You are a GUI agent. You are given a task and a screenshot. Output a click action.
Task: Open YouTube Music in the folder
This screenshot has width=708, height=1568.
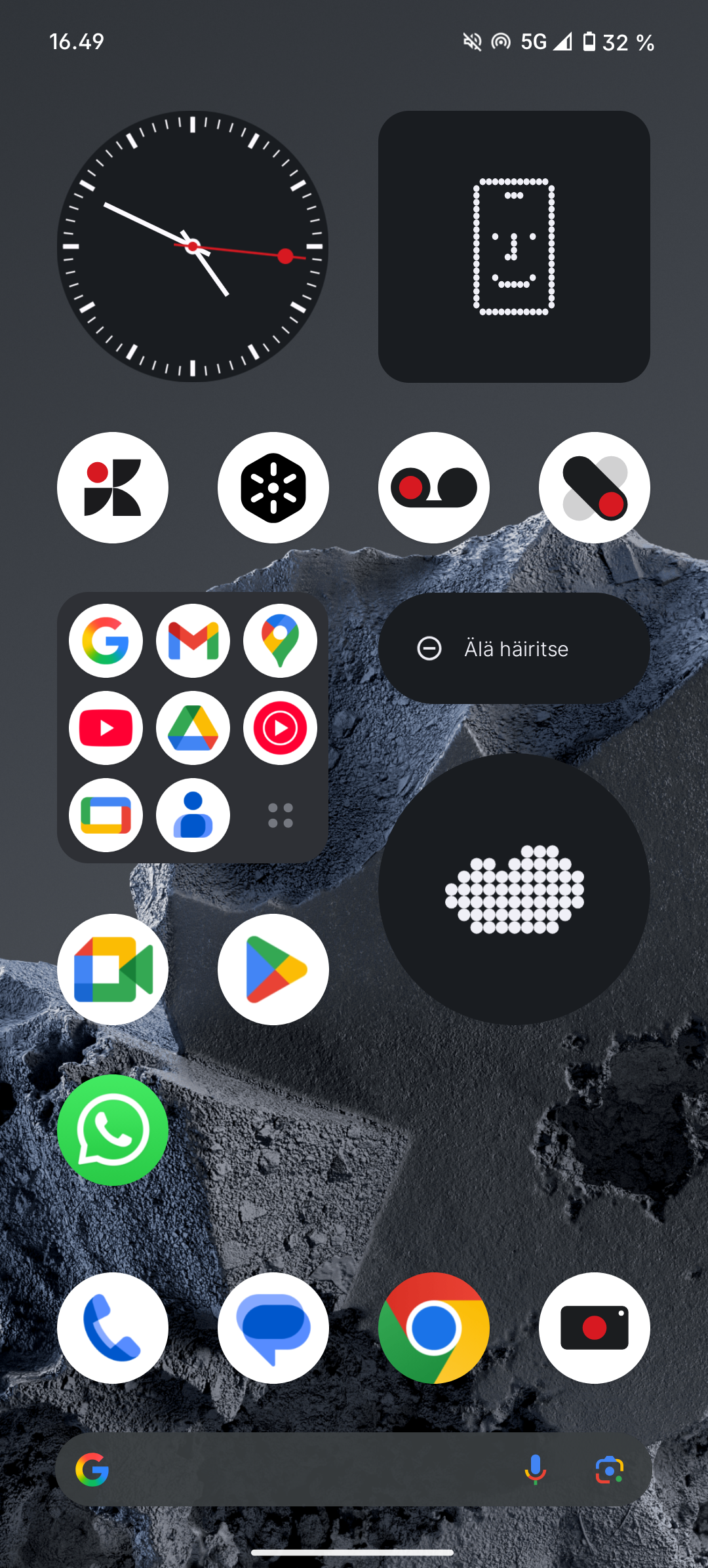pyautogui.click(x=280, y=728)
